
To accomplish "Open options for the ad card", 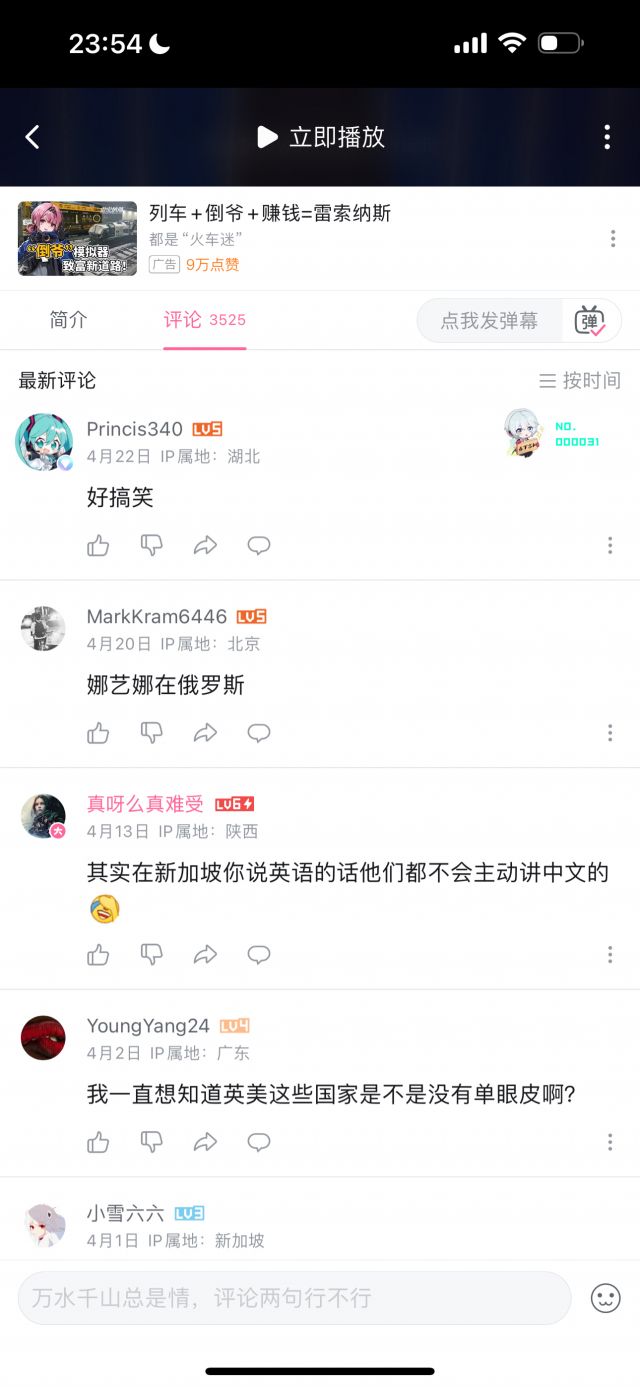I will (613, 238).
